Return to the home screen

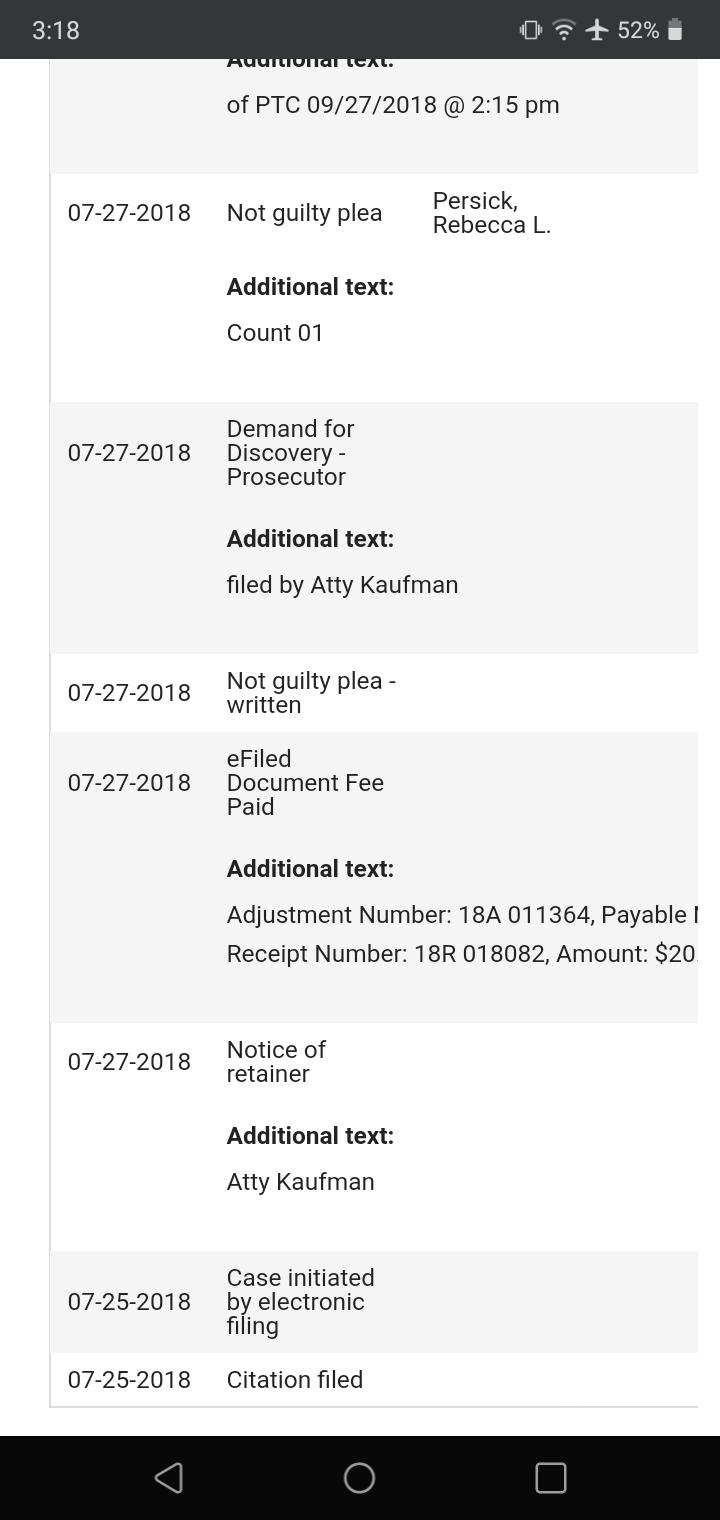pos(359,1477)
